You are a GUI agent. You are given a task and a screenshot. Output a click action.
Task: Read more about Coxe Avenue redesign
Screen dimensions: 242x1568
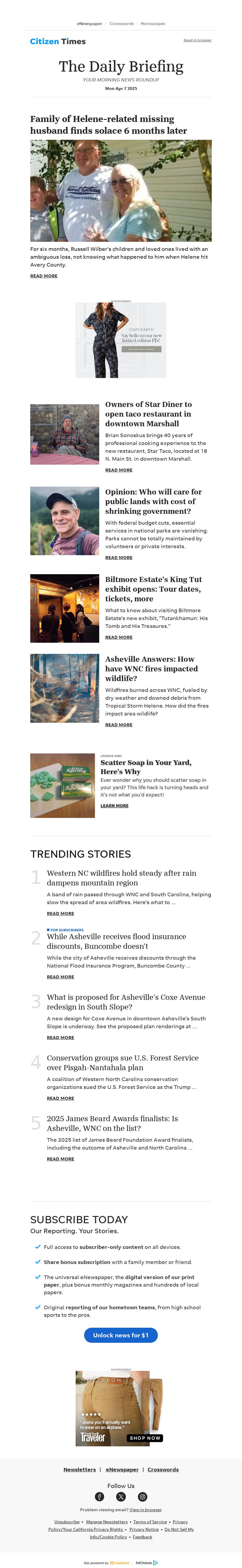(x=60, y=1037)
